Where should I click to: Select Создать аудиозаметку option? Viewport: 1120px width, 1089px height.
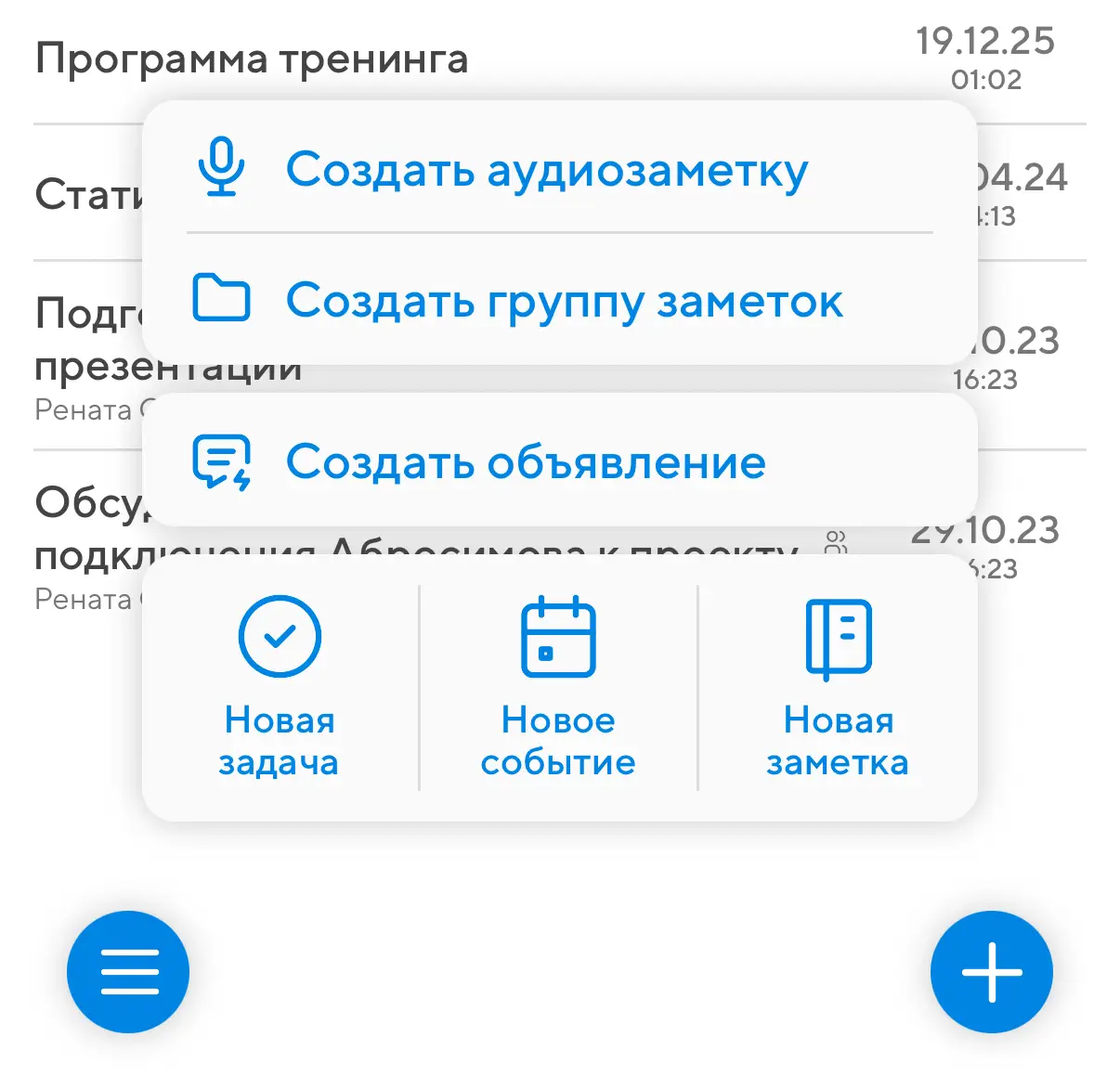click(x=546, y=170)
